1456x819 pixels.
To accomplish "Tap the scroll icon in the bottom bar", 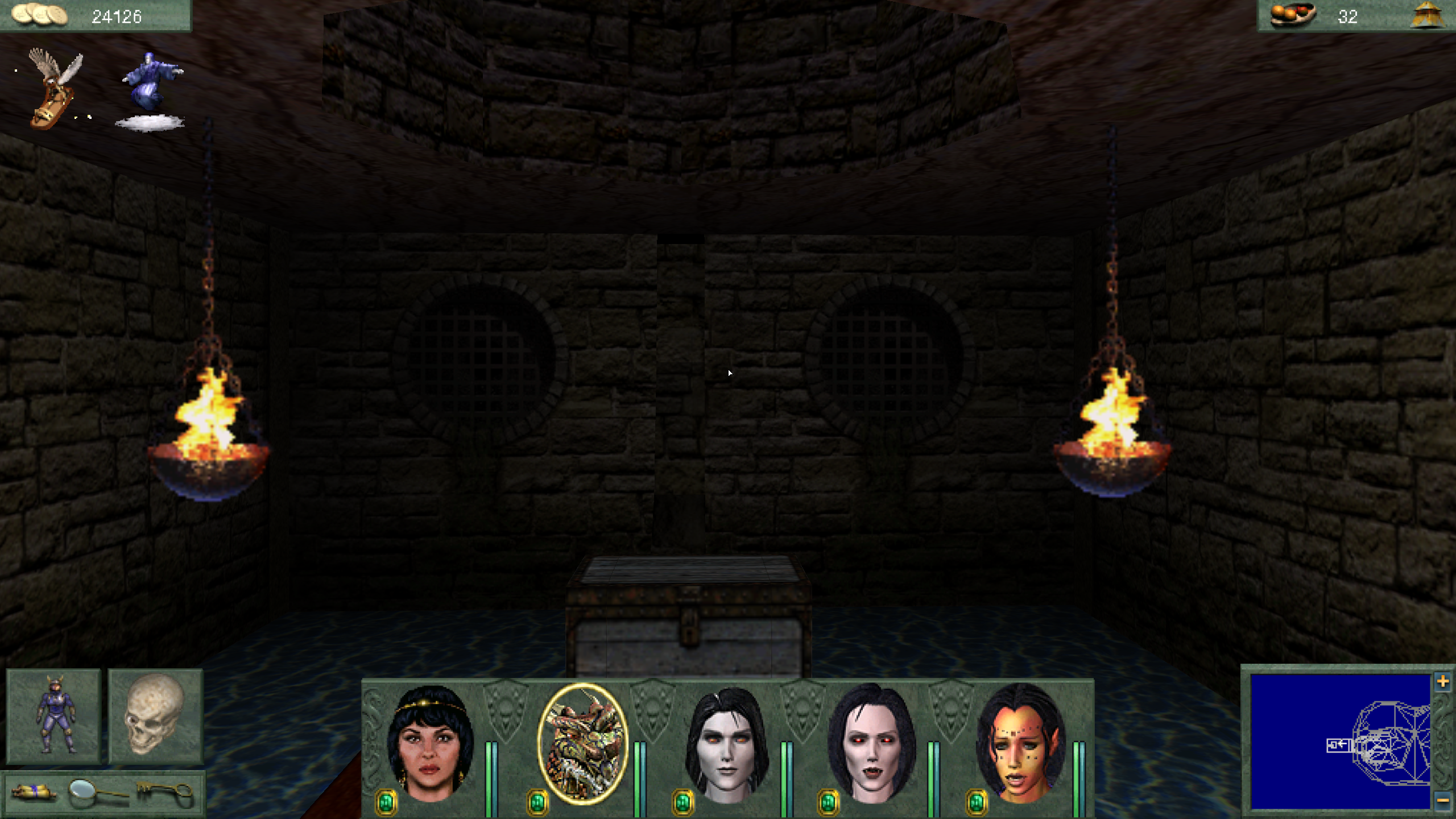I will tap(34, 792).
